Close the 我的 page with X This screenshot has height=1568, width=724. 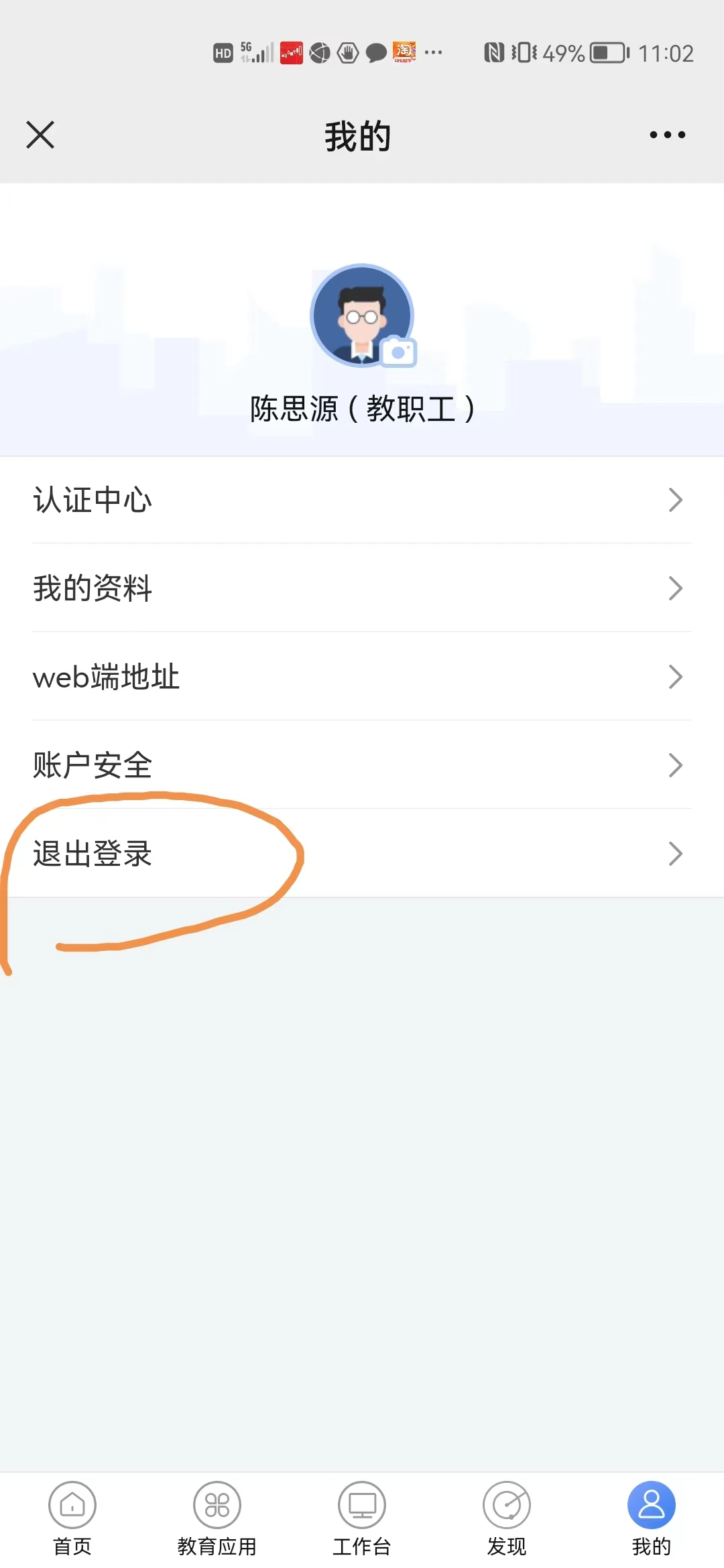click(40, 135)
